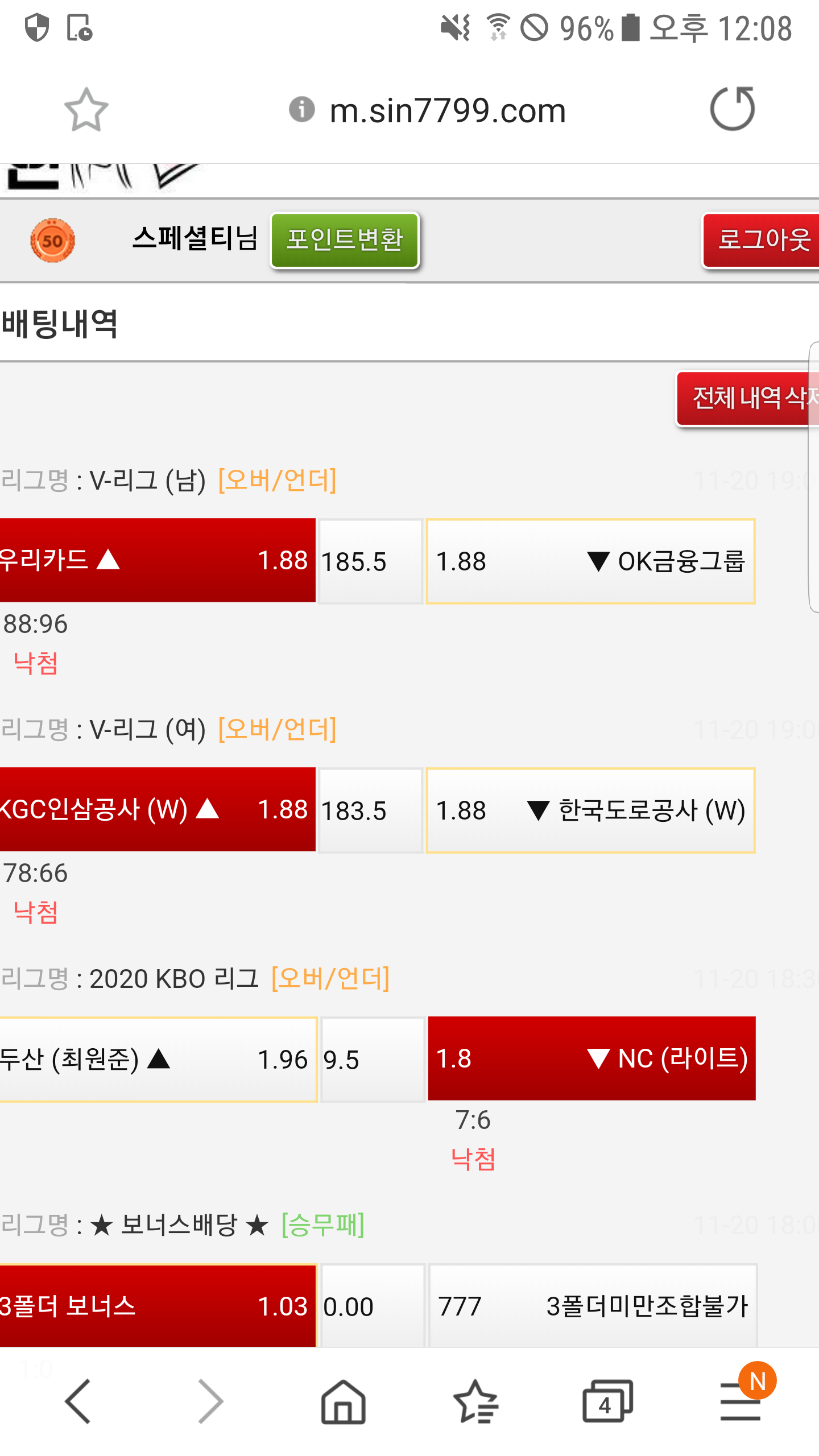Image resolution: width=819 pixels, height=1456 pixels.
Task: Open the browser home page
Action: 343,1401
